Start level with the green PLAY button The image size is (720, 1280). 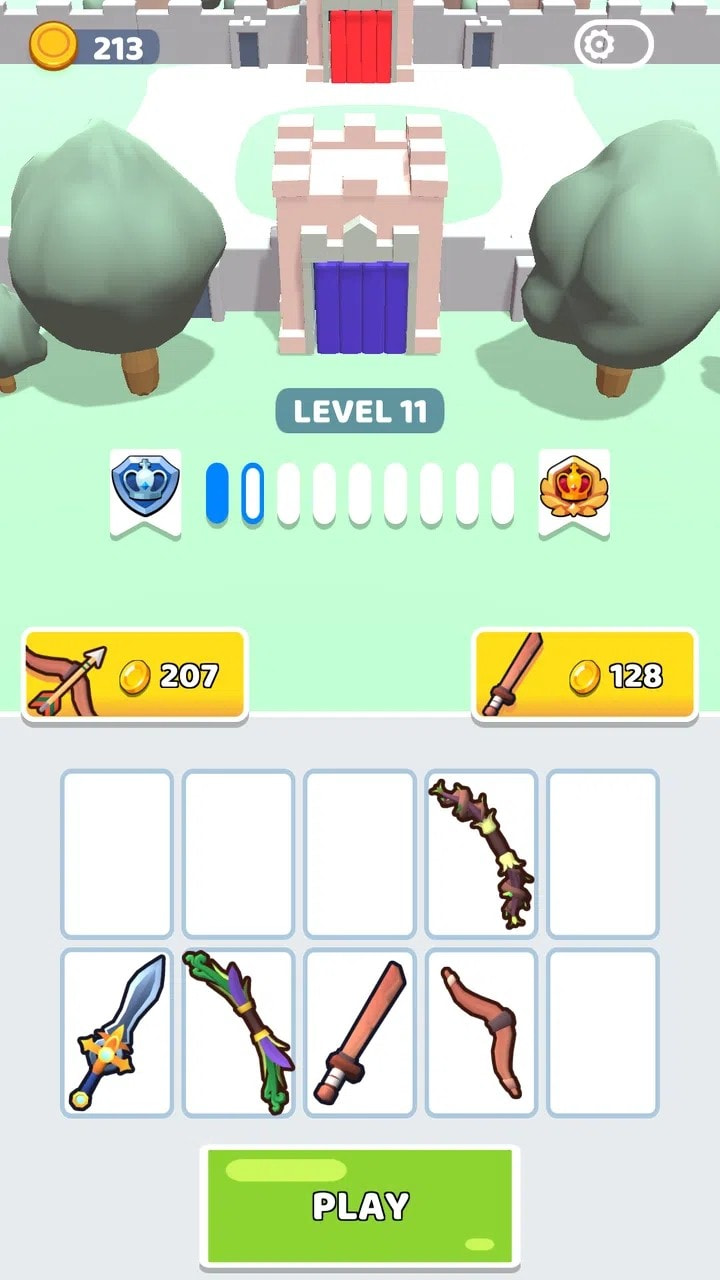tap(360, 1205)
